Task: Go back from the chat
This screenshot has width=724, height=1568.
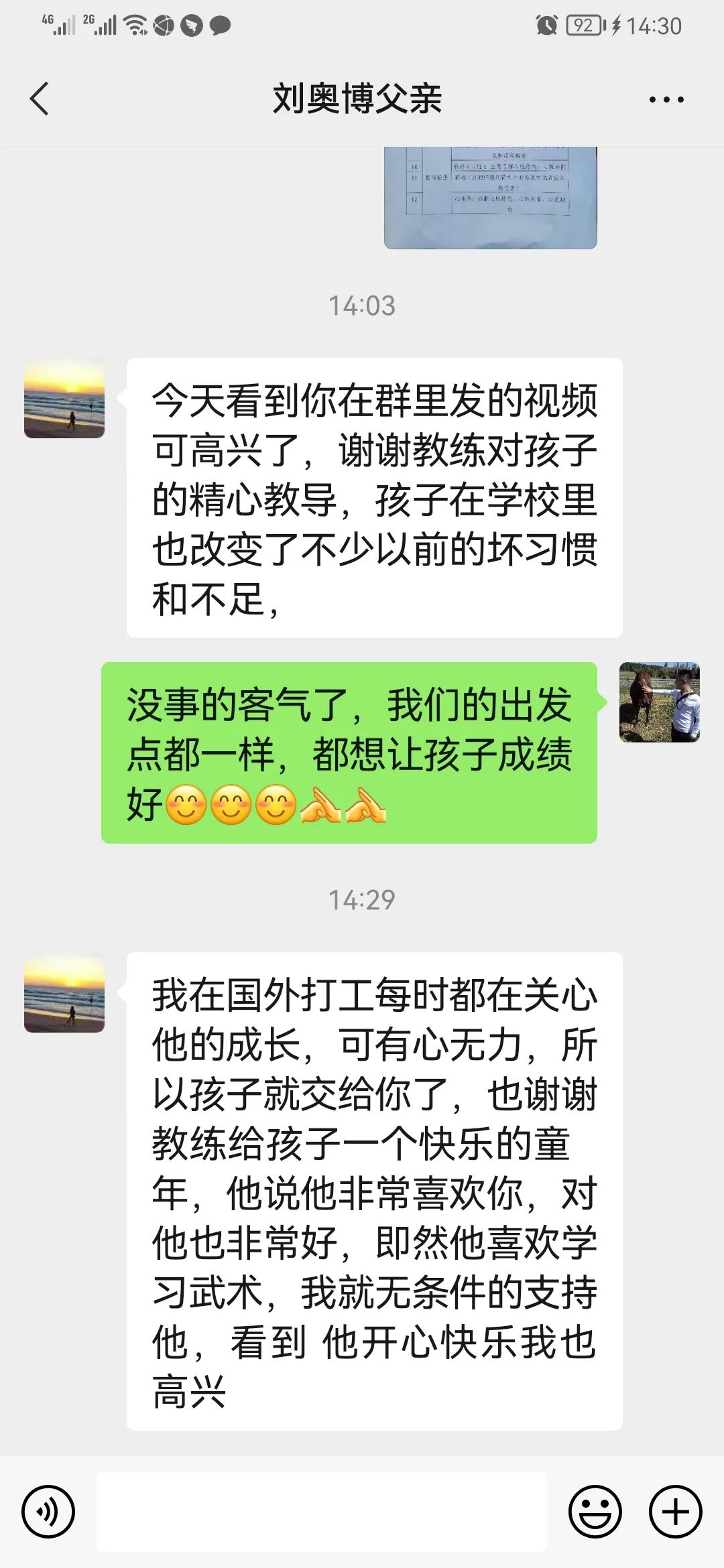Action: pyautogui.click(x=40, y=99)
